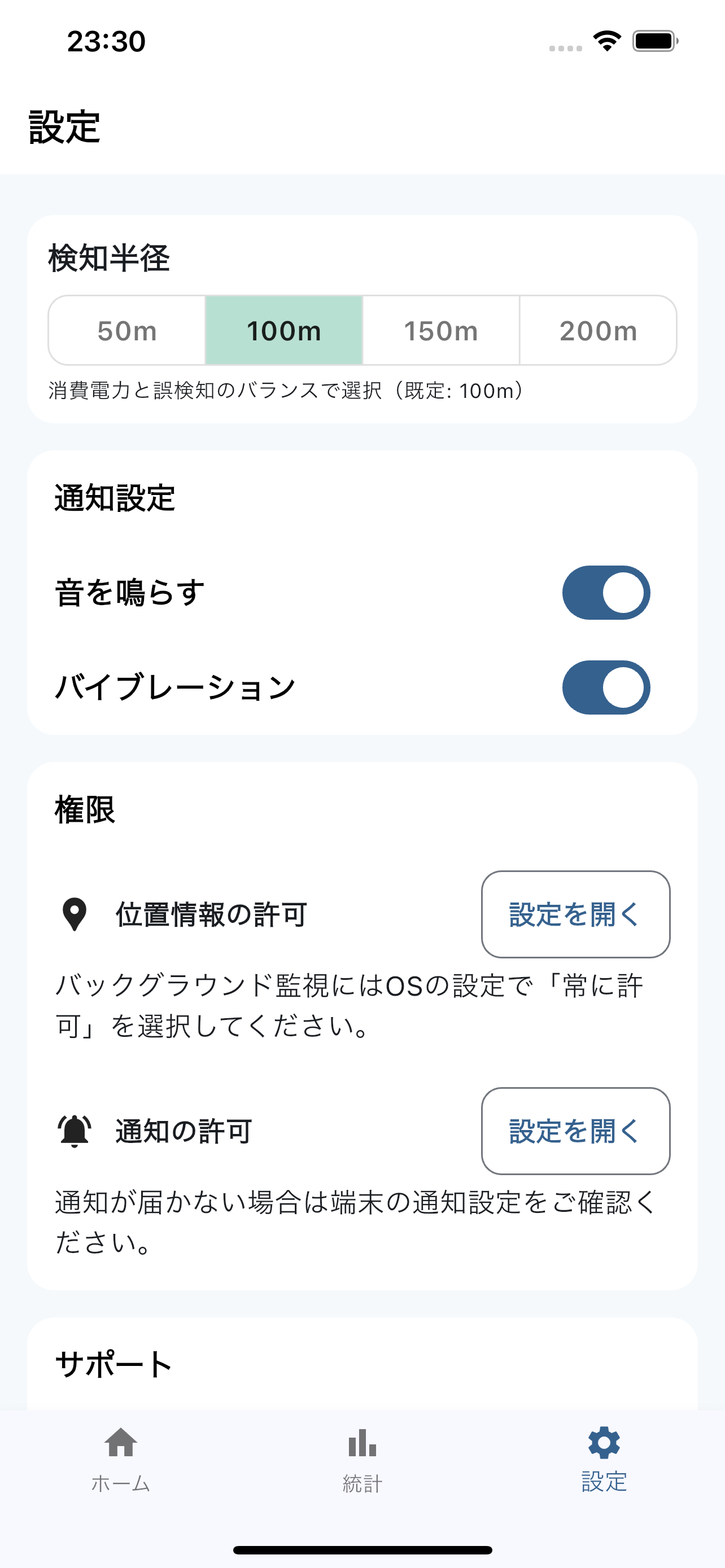Open settings for 位置情報の許可
The height and width of the screenshot is (1568, 725).
(x=575, y=914)
